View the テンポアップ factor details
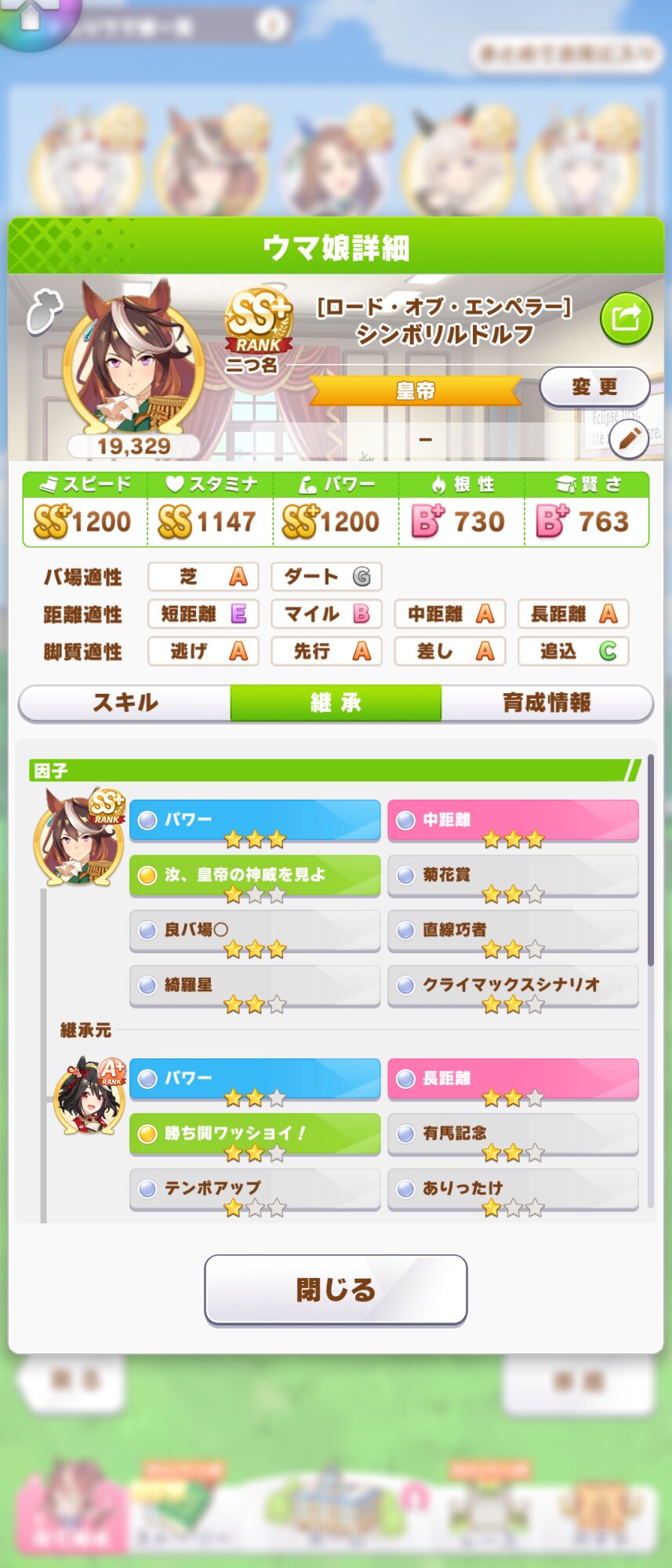The image size is (672, 1568). [255, 1189]
